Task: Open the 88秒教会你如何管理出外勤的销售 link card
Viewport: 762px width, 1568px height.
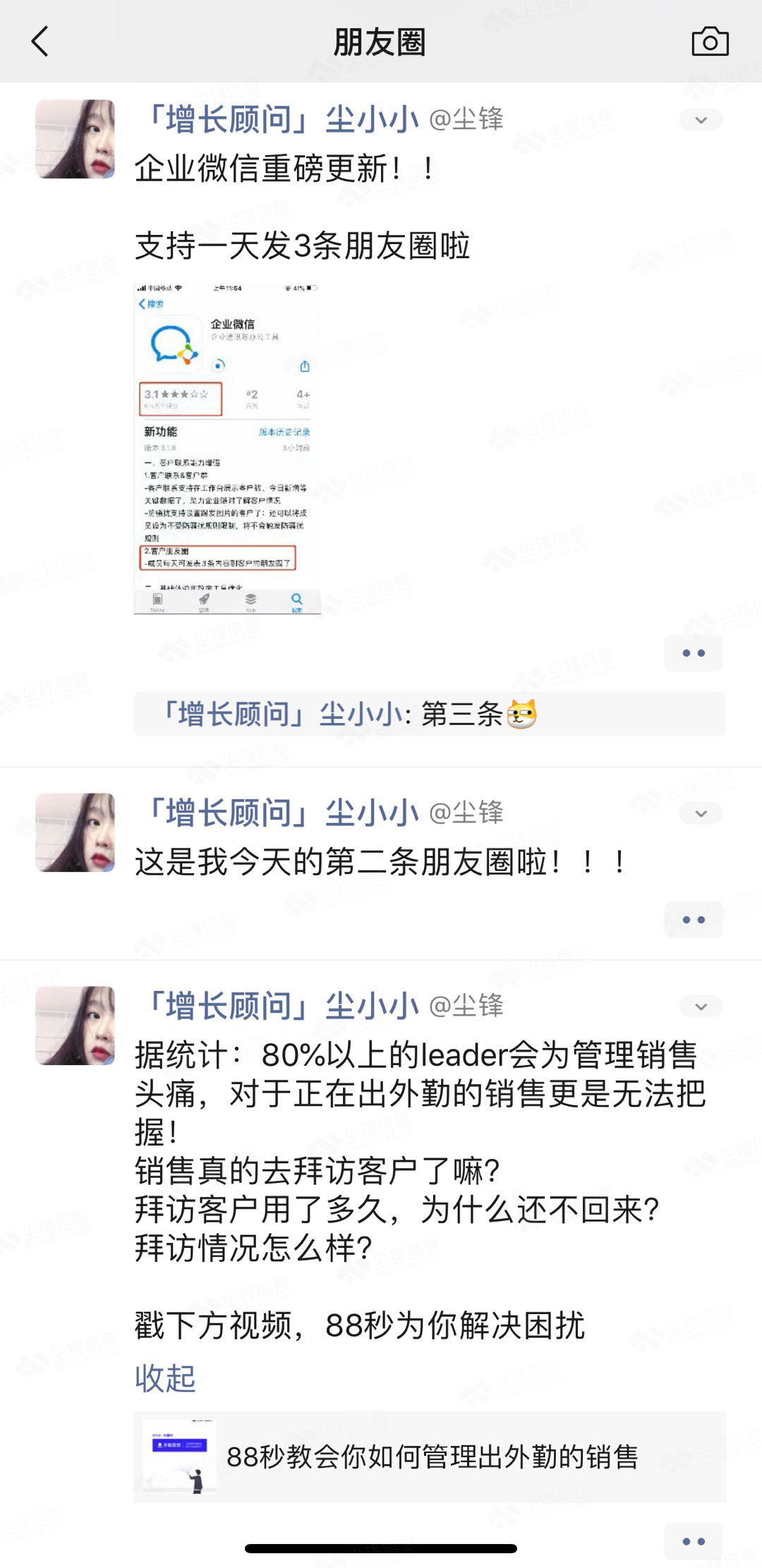Action: 430,1457
